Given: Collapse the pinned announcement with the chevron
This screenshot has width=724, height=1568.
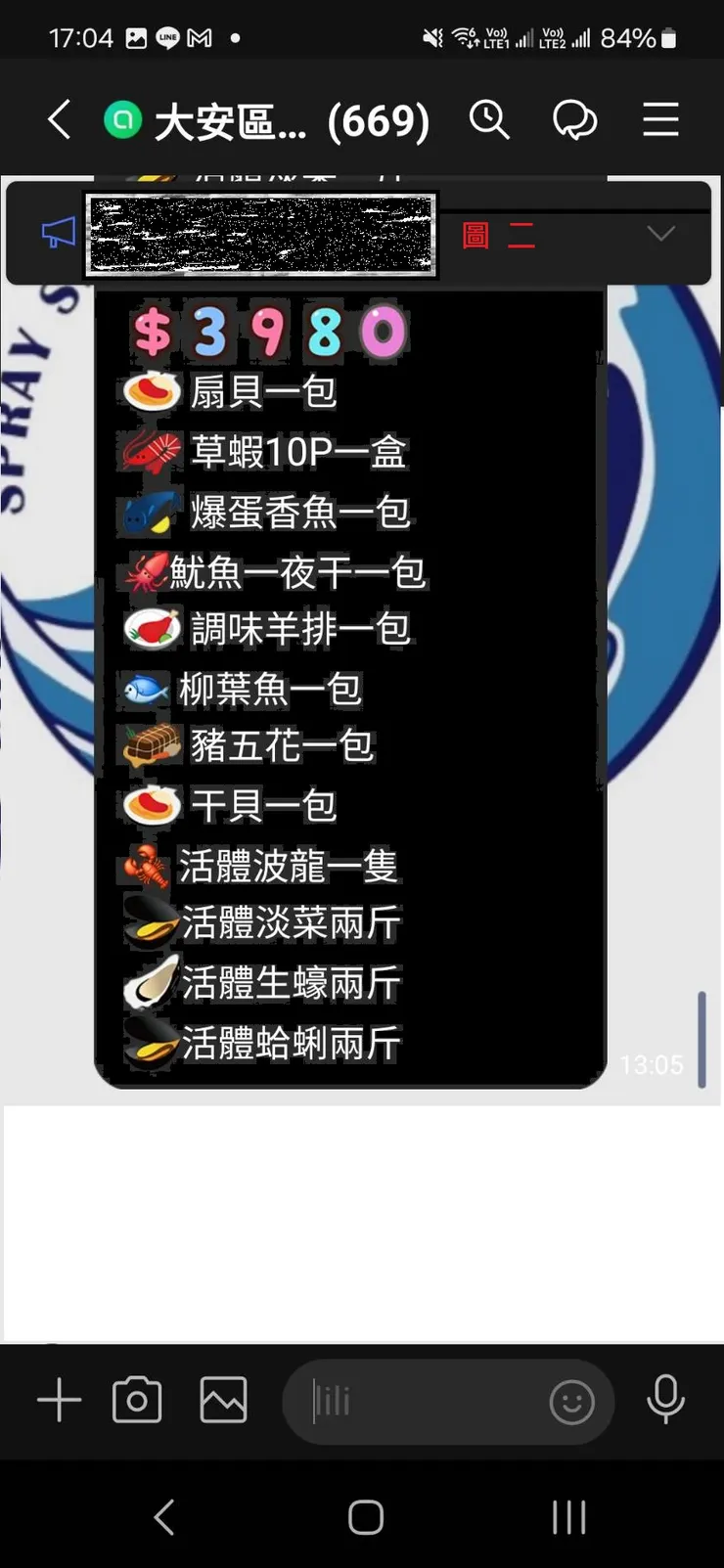Looking at the screenshot, I should (661, 234).
